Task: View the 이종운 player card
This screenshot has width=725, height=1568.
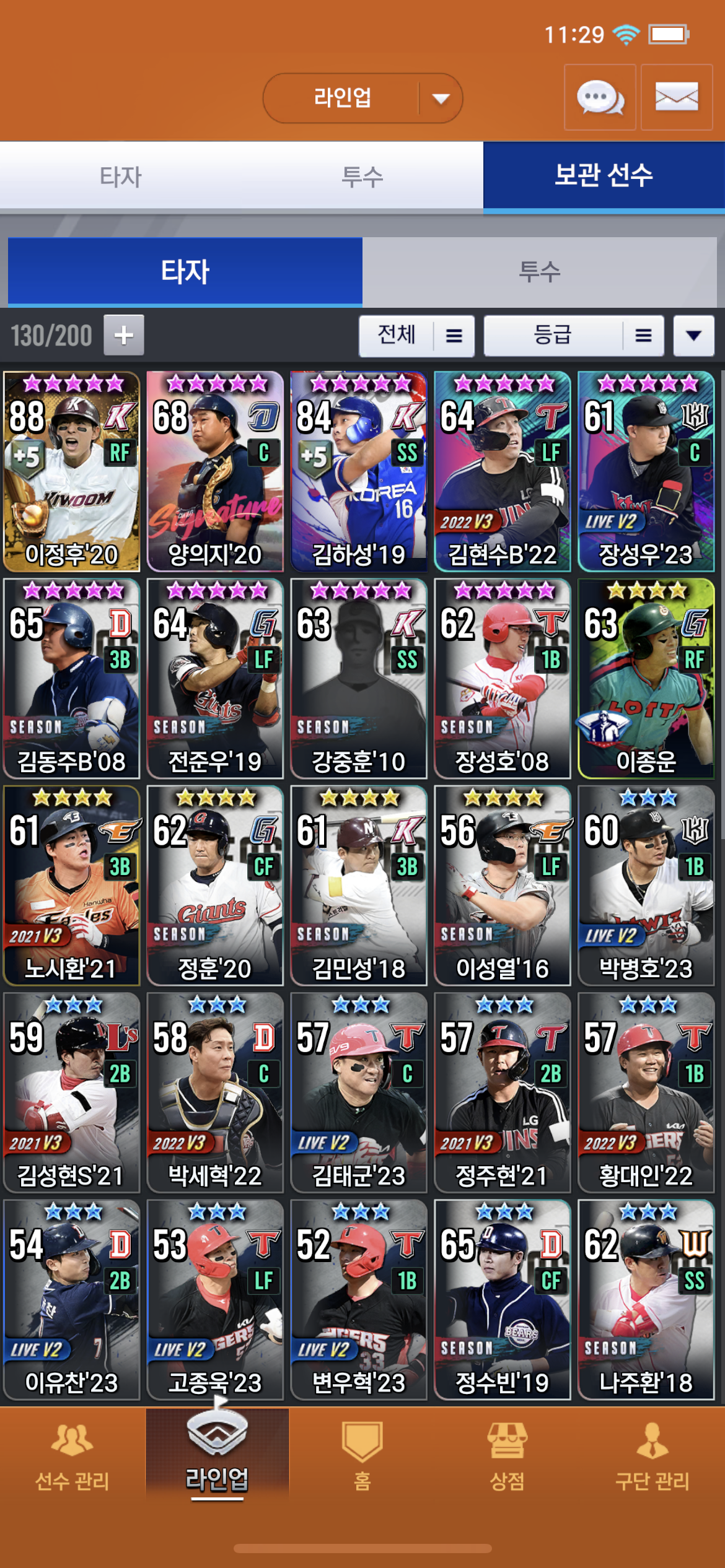Action: (646, 678)
